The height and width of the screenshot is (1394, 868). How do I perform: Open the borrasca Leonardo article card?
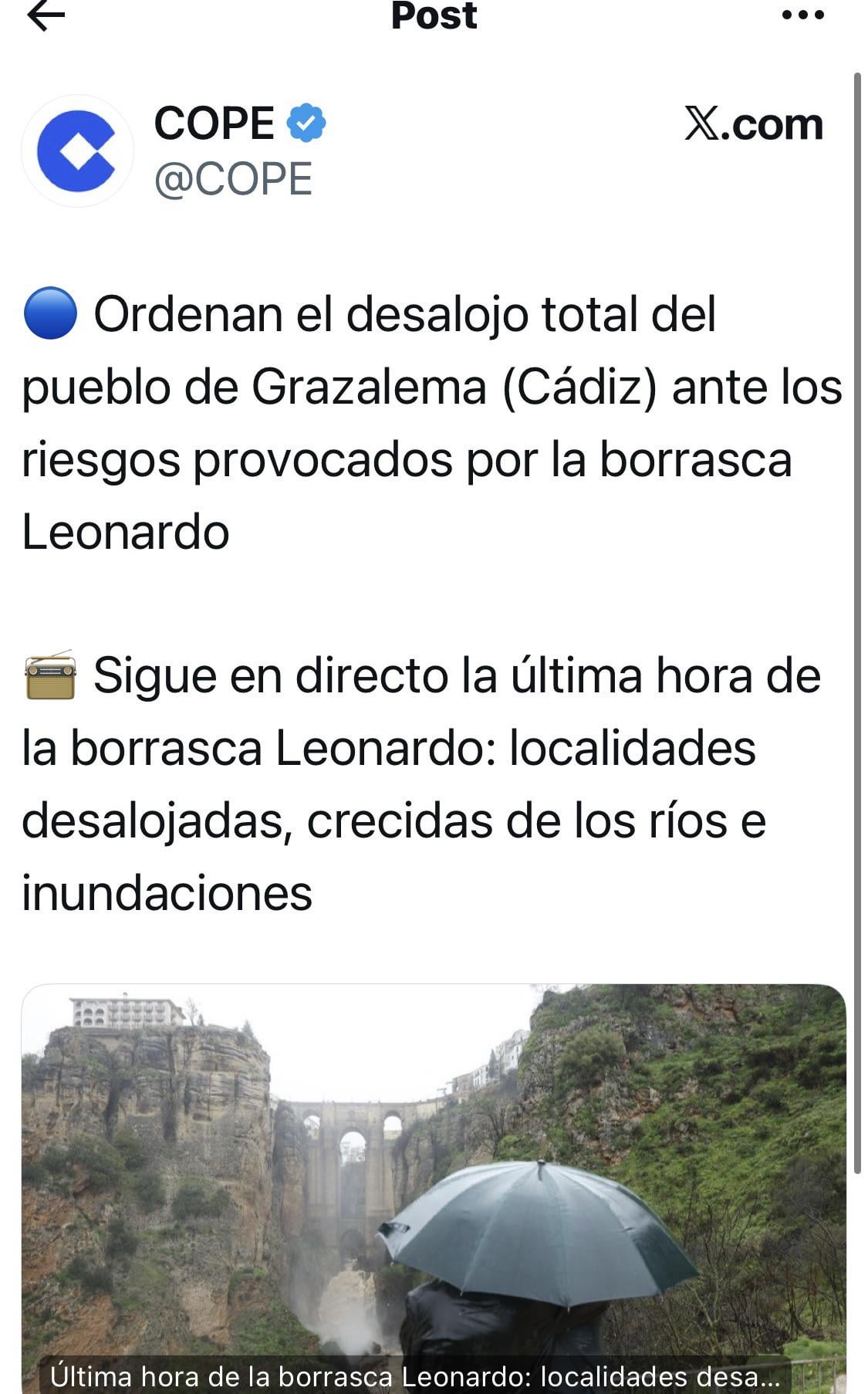[434, 1189]
